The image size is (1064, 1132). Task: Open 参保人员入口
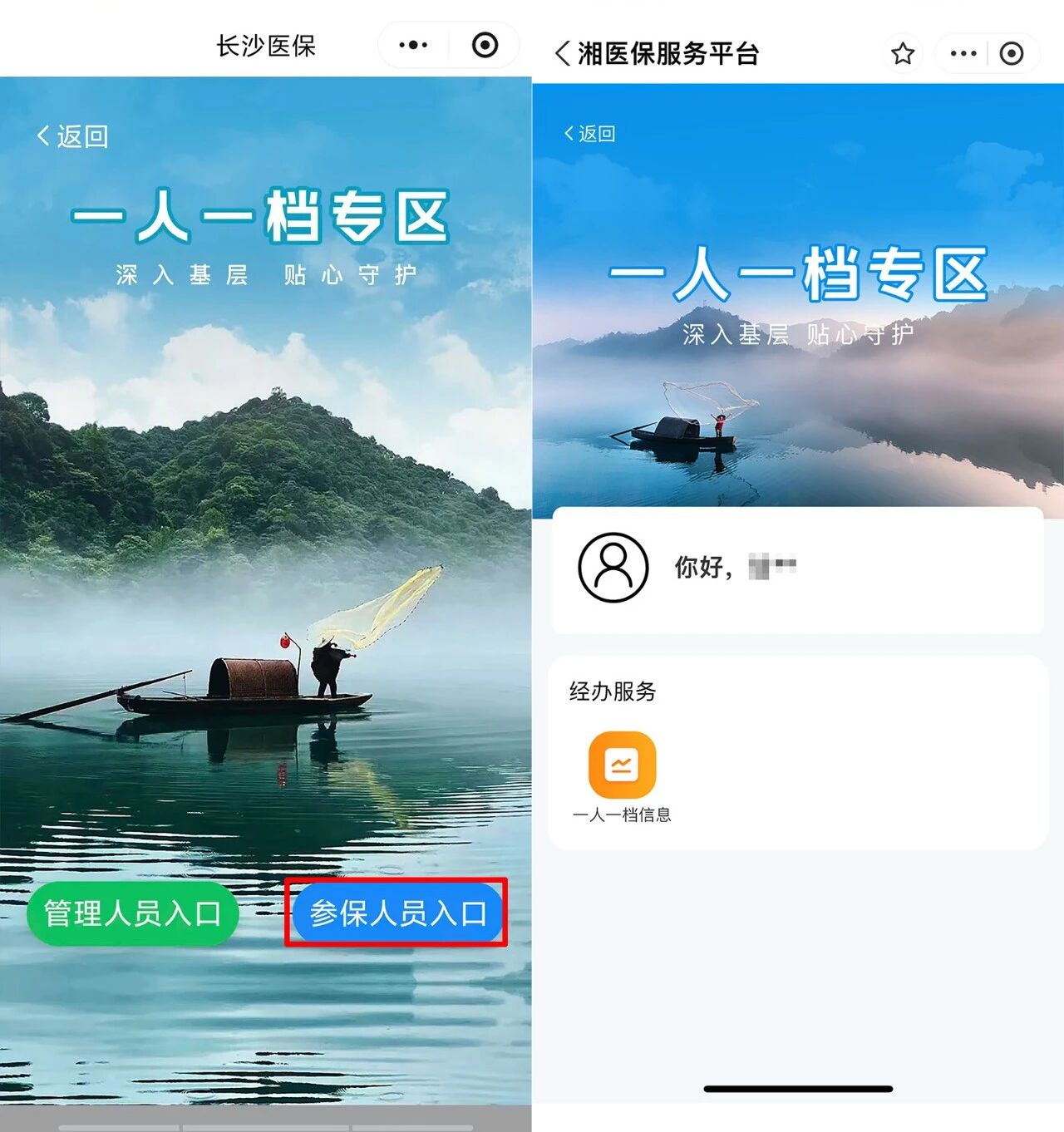coord(397,913)
